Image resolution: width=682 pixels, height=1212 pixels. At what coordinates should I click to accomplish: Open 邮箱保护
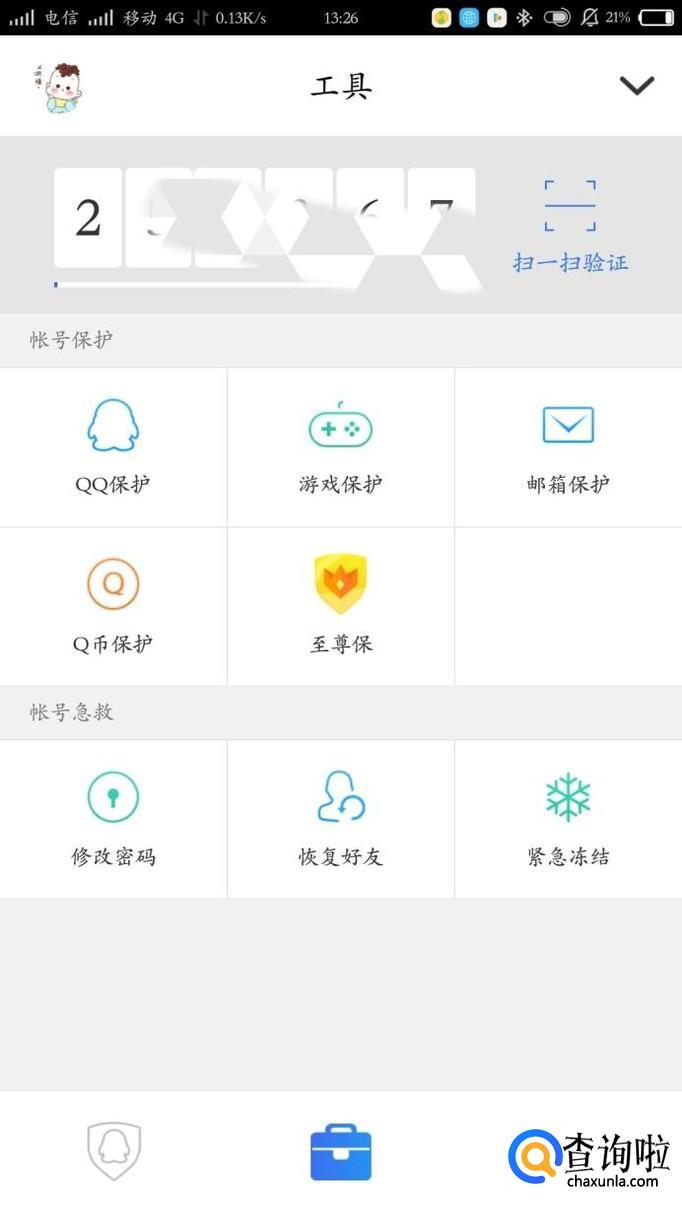pos(568,446)
